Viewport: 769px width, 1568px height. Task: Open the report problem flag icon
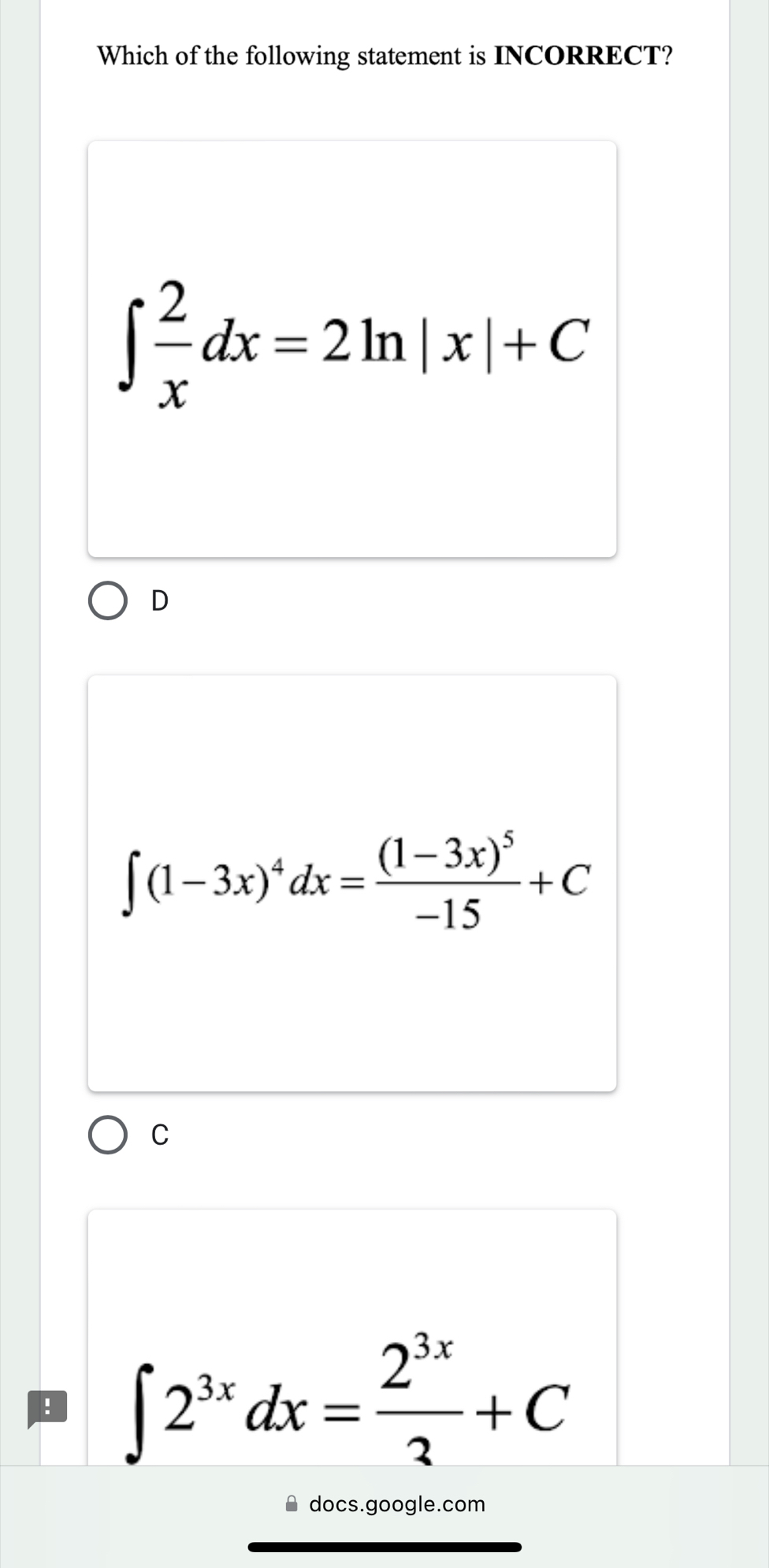point(47,1408)
